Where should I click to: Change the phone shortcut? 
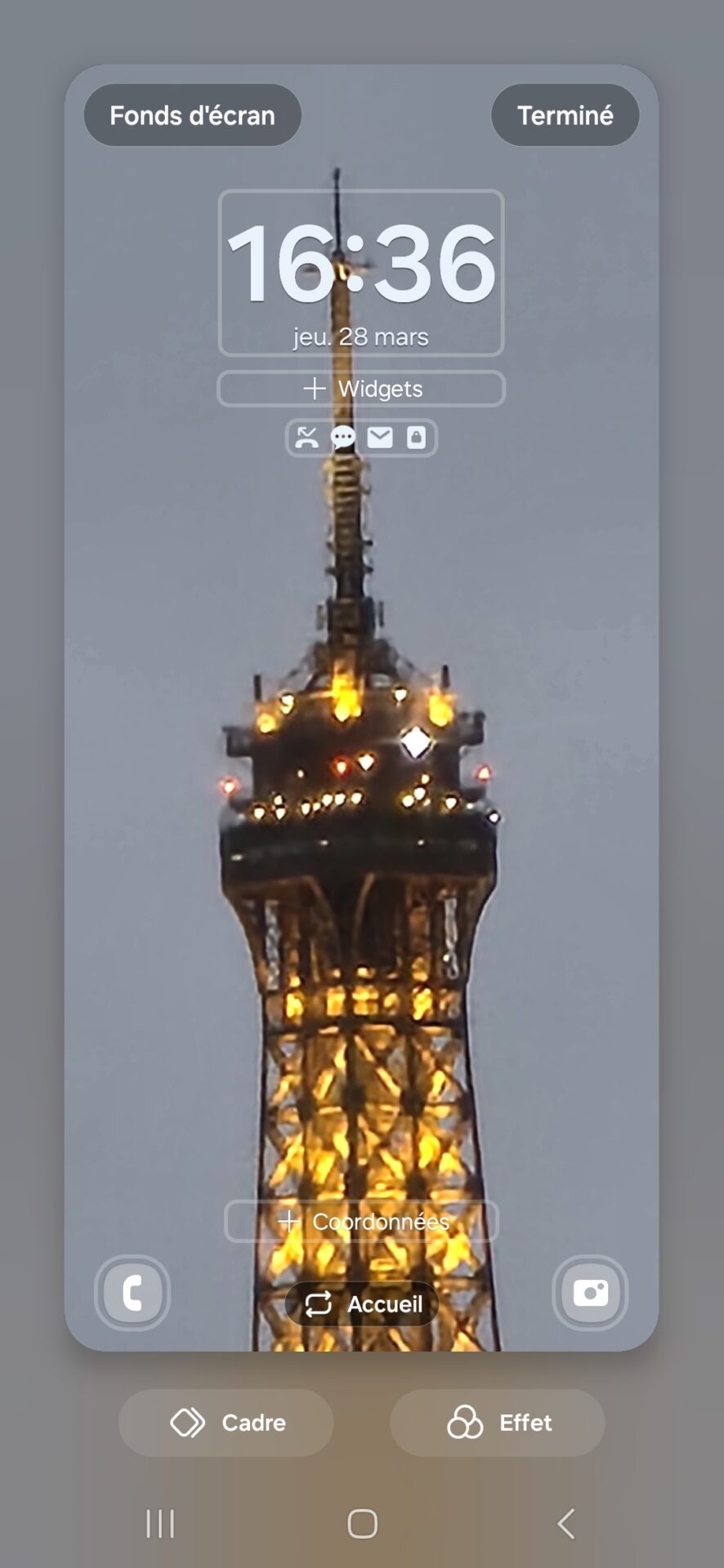132,1293
